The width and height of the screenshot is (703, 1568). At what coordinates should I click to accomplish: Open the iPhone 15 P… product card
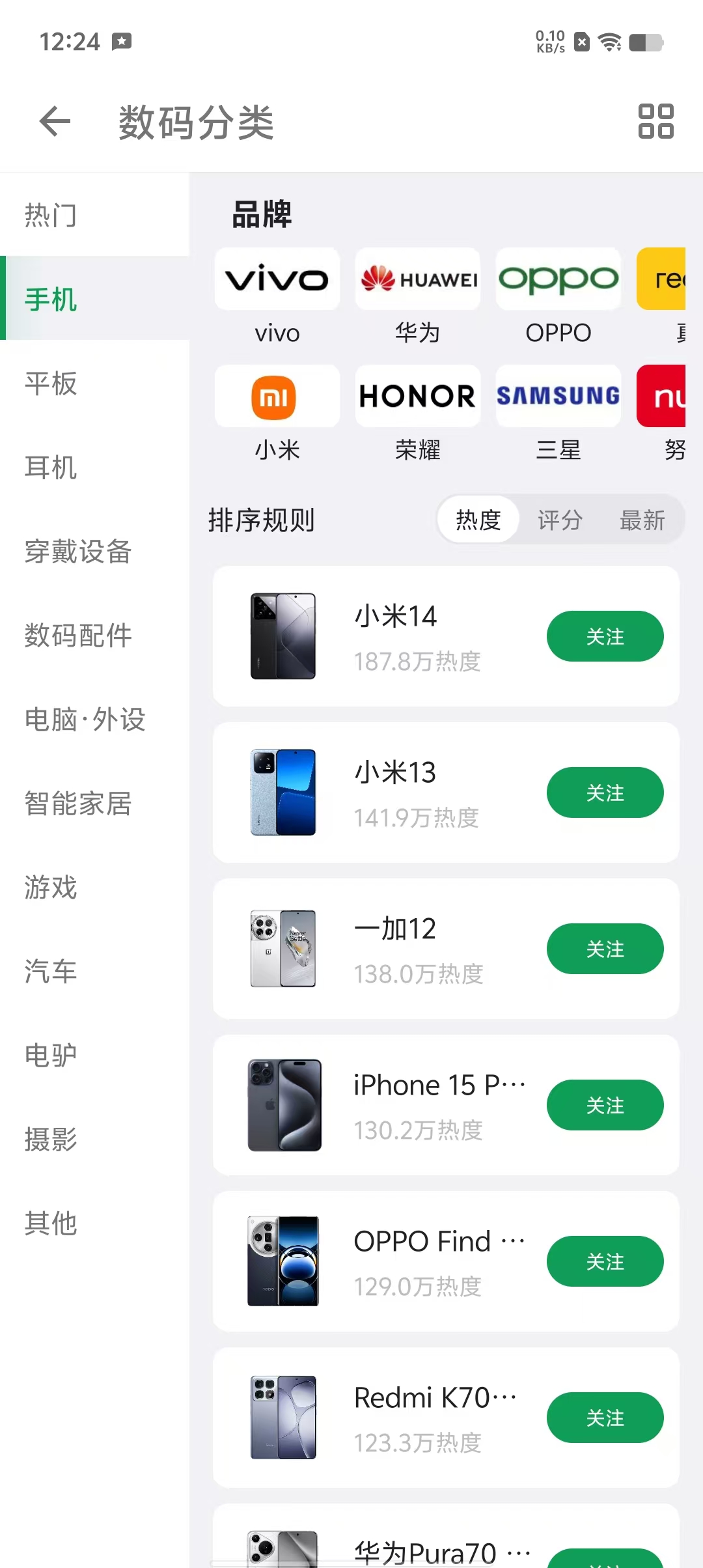[391, 1105]
